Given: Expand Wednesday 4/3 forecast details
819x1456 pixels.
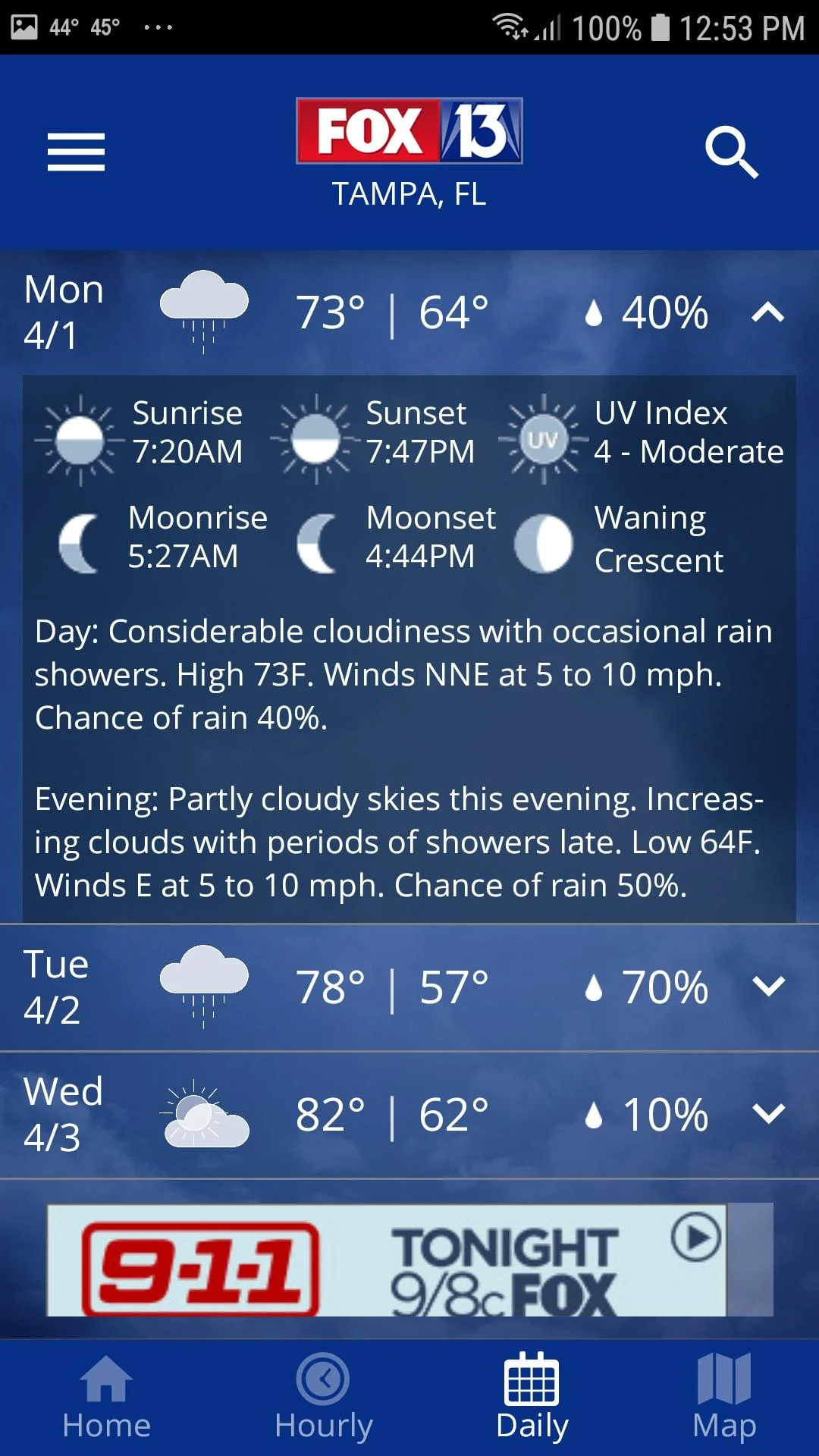Looking at the screenshot, I should (767, 1114).
